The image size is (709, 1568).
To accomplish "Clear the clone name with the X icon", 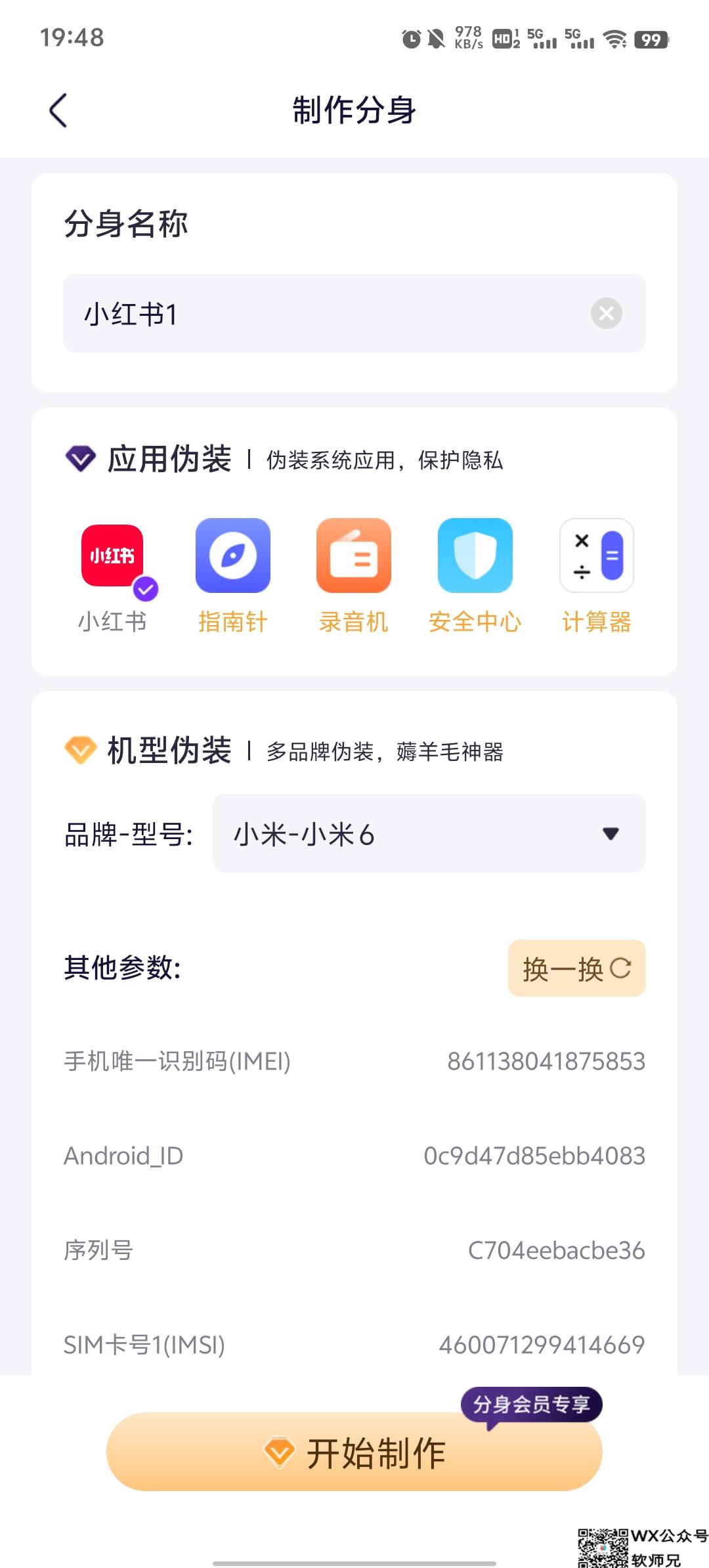I will coord(607,313).
